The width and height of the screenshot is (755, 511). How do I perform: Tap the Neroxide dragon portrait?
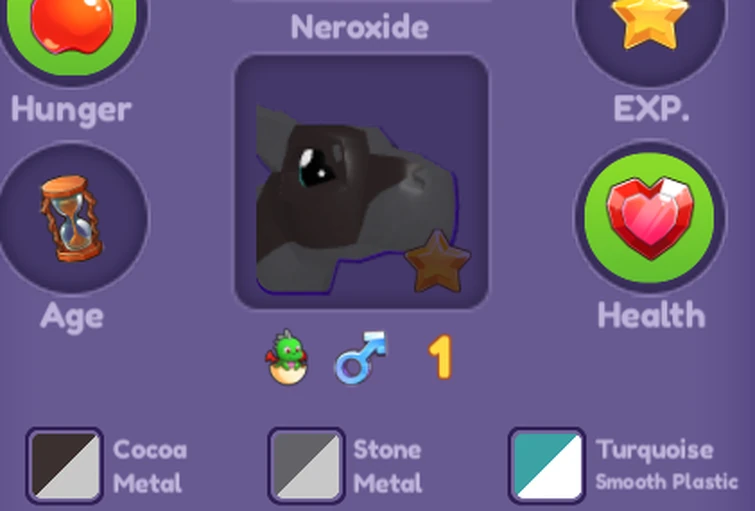[x=361, y=182]
